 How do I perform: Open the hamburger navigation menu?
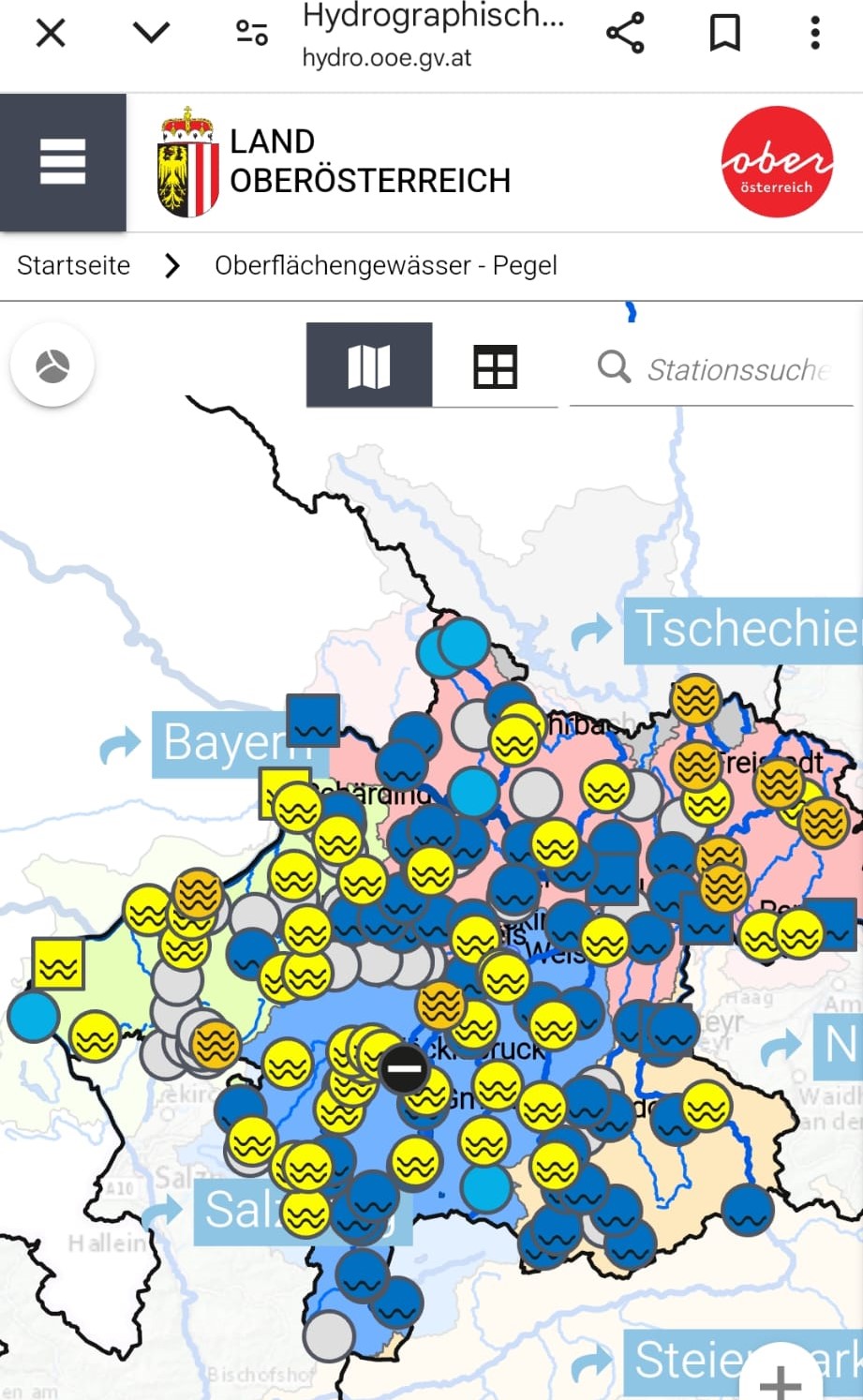pyautogui.click(x=63, y=162)
